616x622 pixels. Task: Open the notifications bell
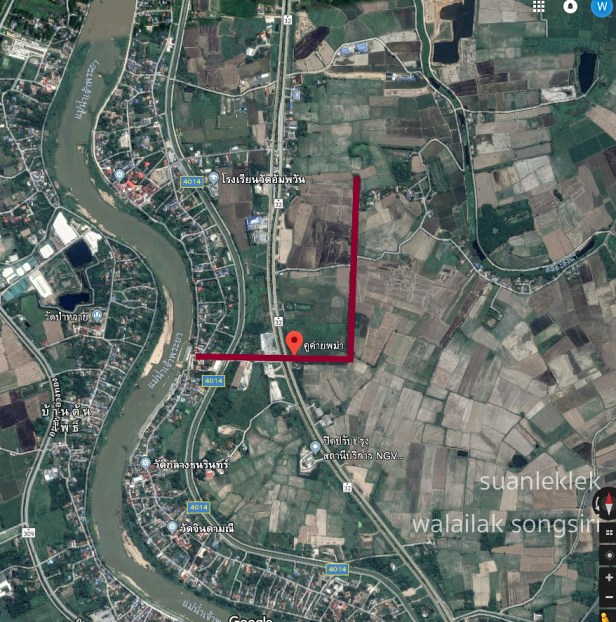click(571, 7)
